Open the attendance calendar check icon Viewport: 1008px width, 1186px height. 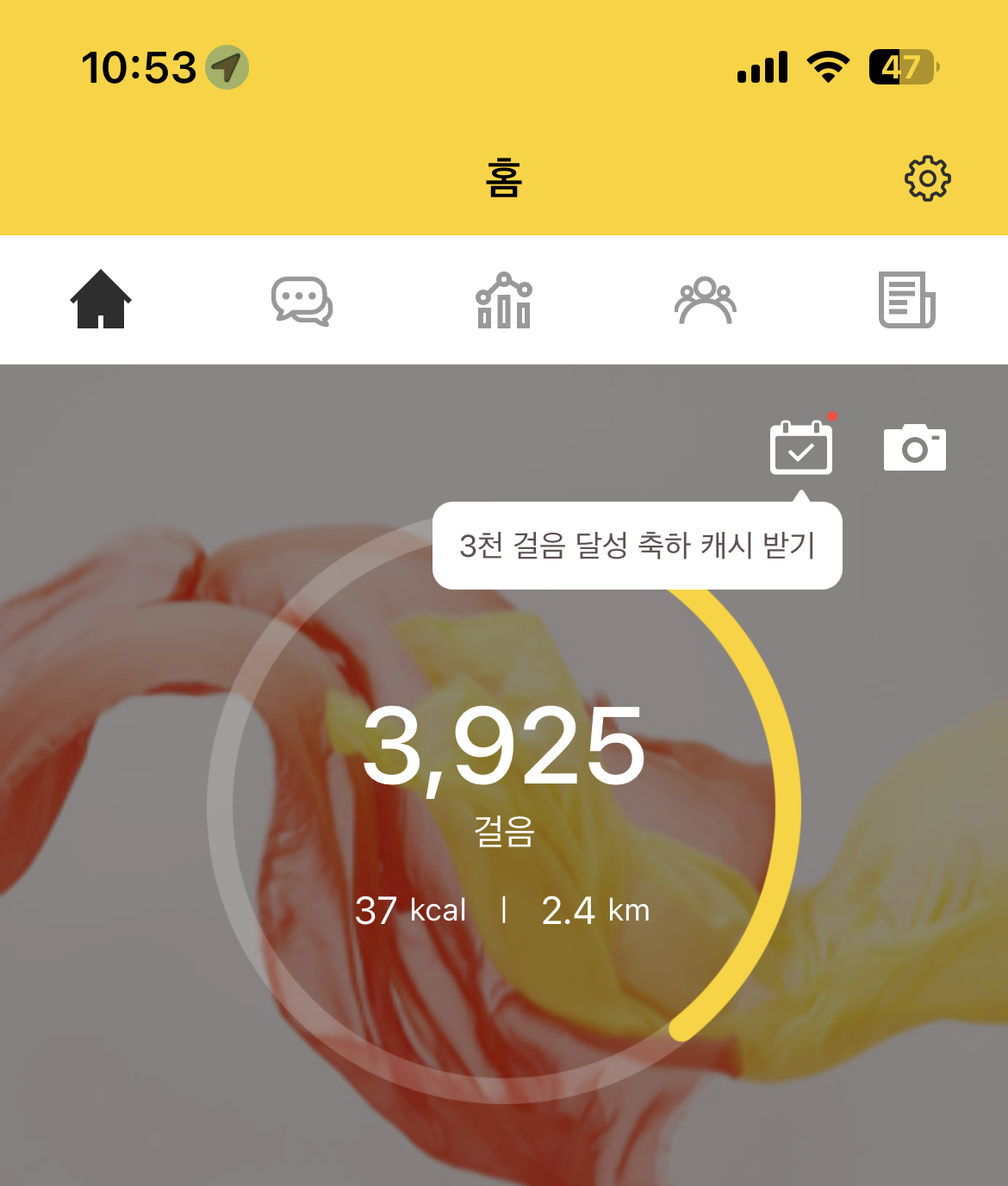tap(801, 447)
